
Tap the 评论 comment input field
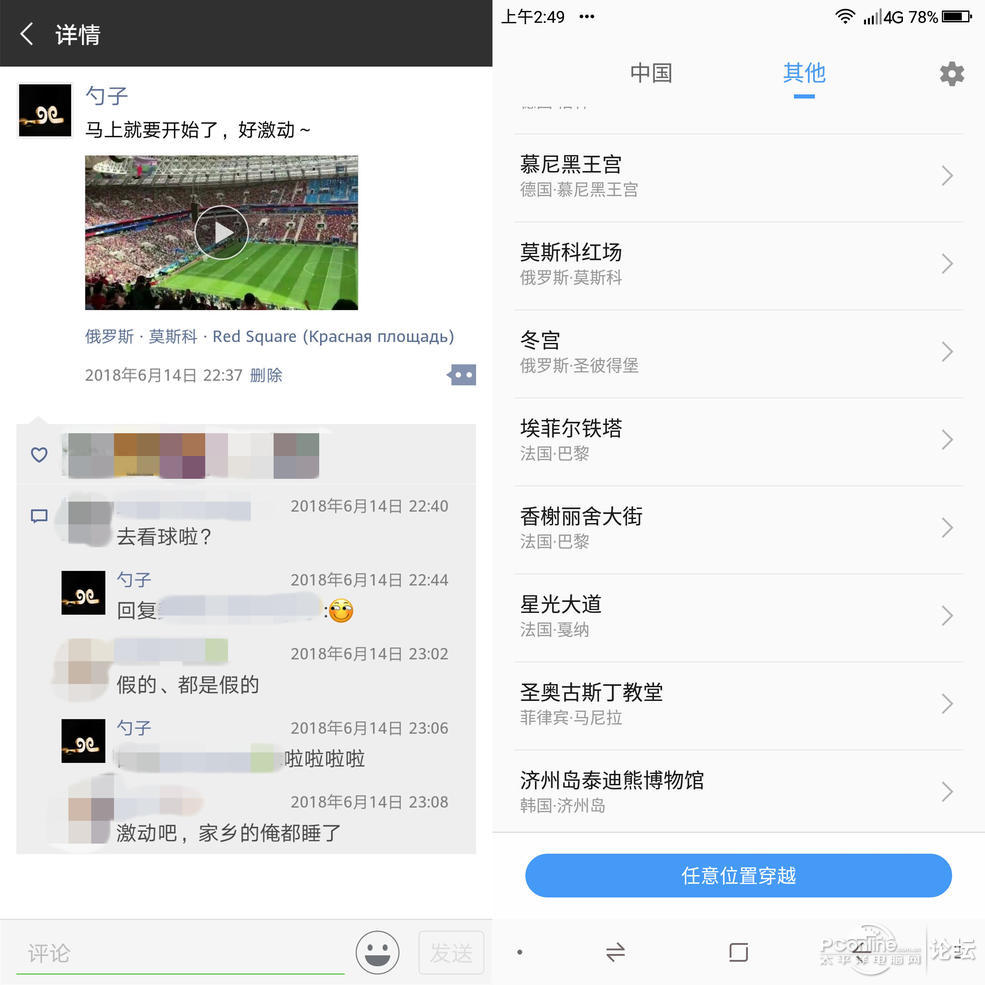click(x=180, y=953)
